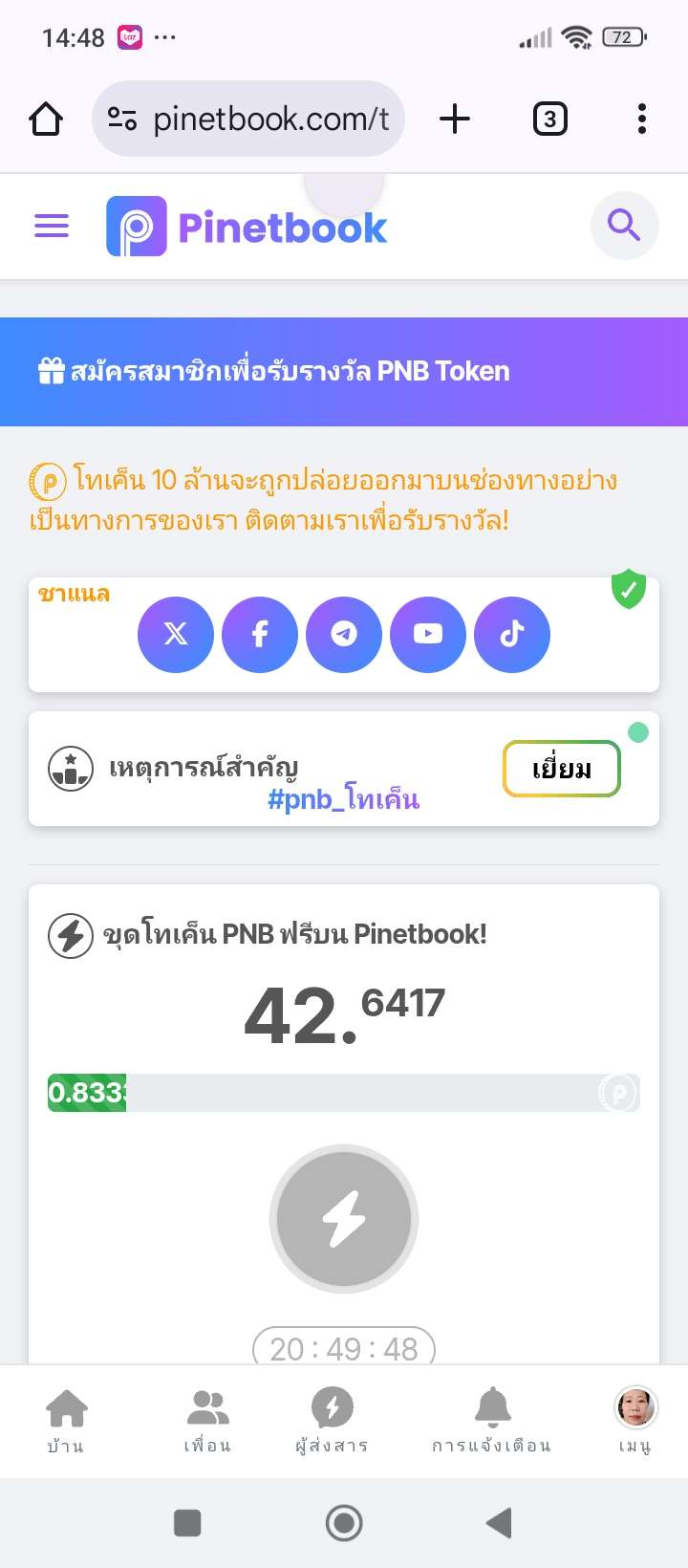Open the Facebook channel

[260, 634]
